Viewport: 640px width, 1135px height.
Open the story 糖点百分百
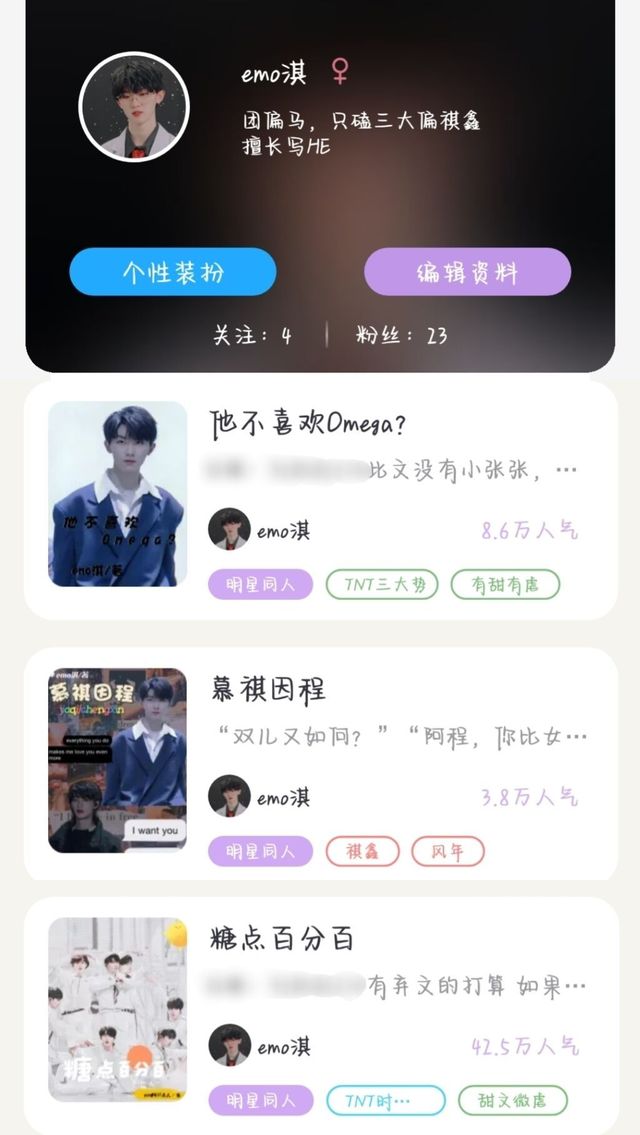tap(283, 939)
